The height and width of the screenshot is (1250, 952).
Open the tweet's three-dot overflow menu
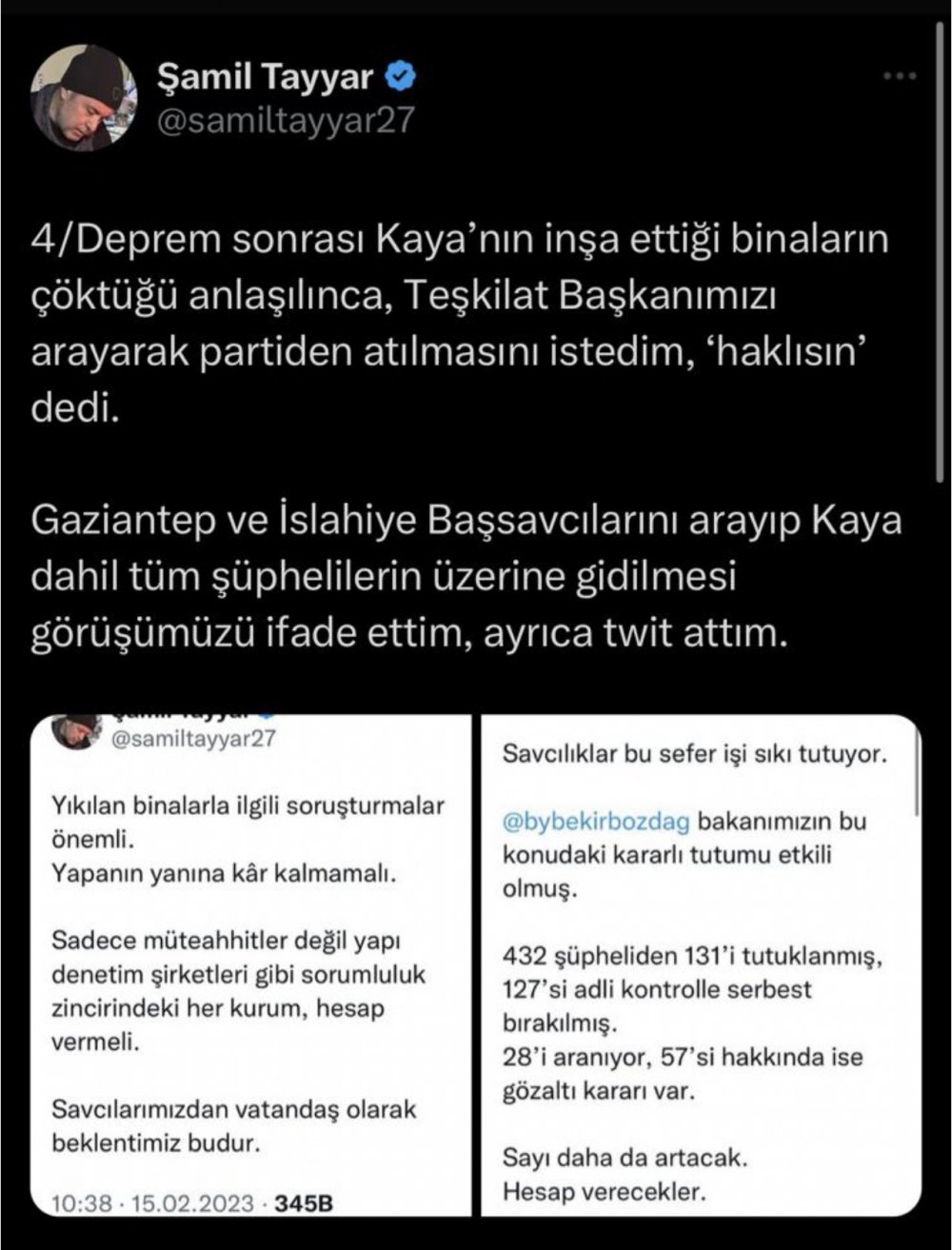click(901, 77)
